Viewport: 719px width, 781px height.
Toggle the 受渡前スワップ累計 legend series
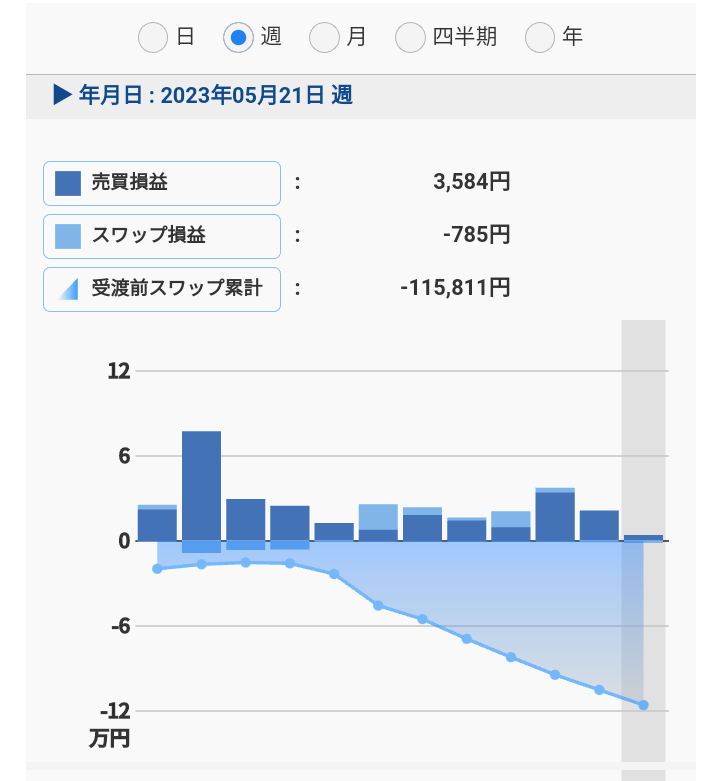coord(161,289)
